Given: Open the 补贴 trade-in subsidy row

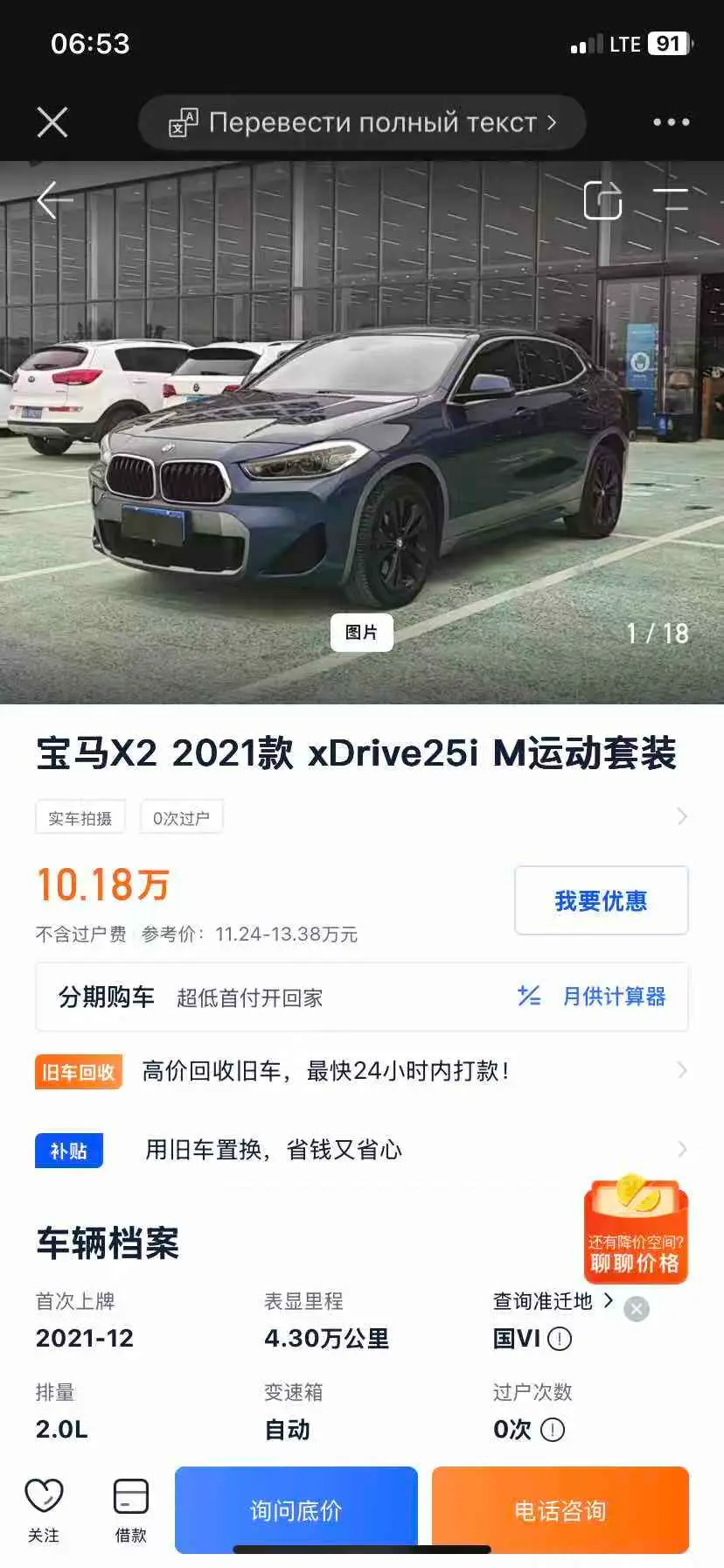Looking at the screenshot, I should click(x=362, y=1150).
